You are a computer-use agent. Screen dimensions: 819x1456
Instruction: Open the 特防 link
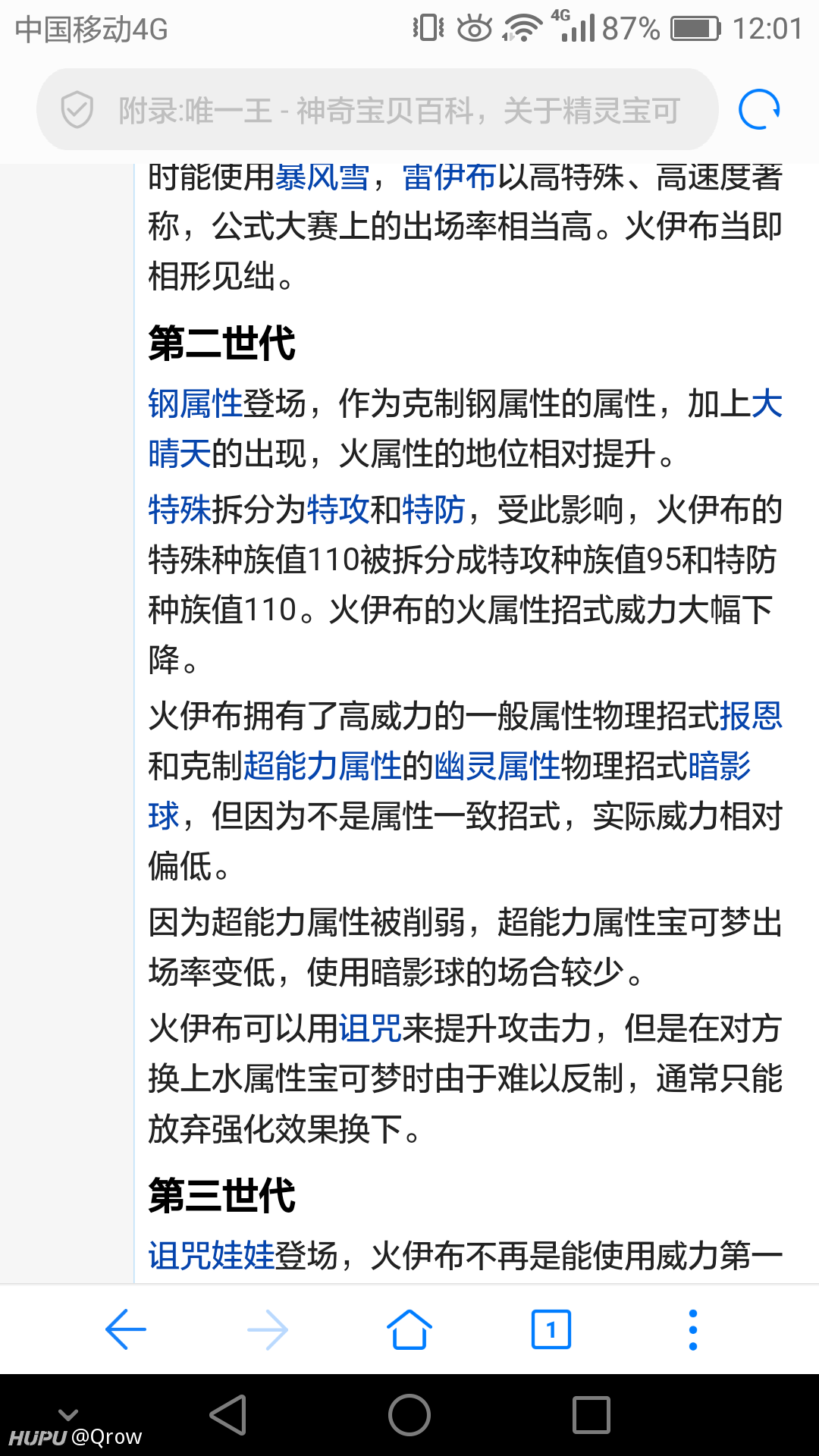[434, 510]
